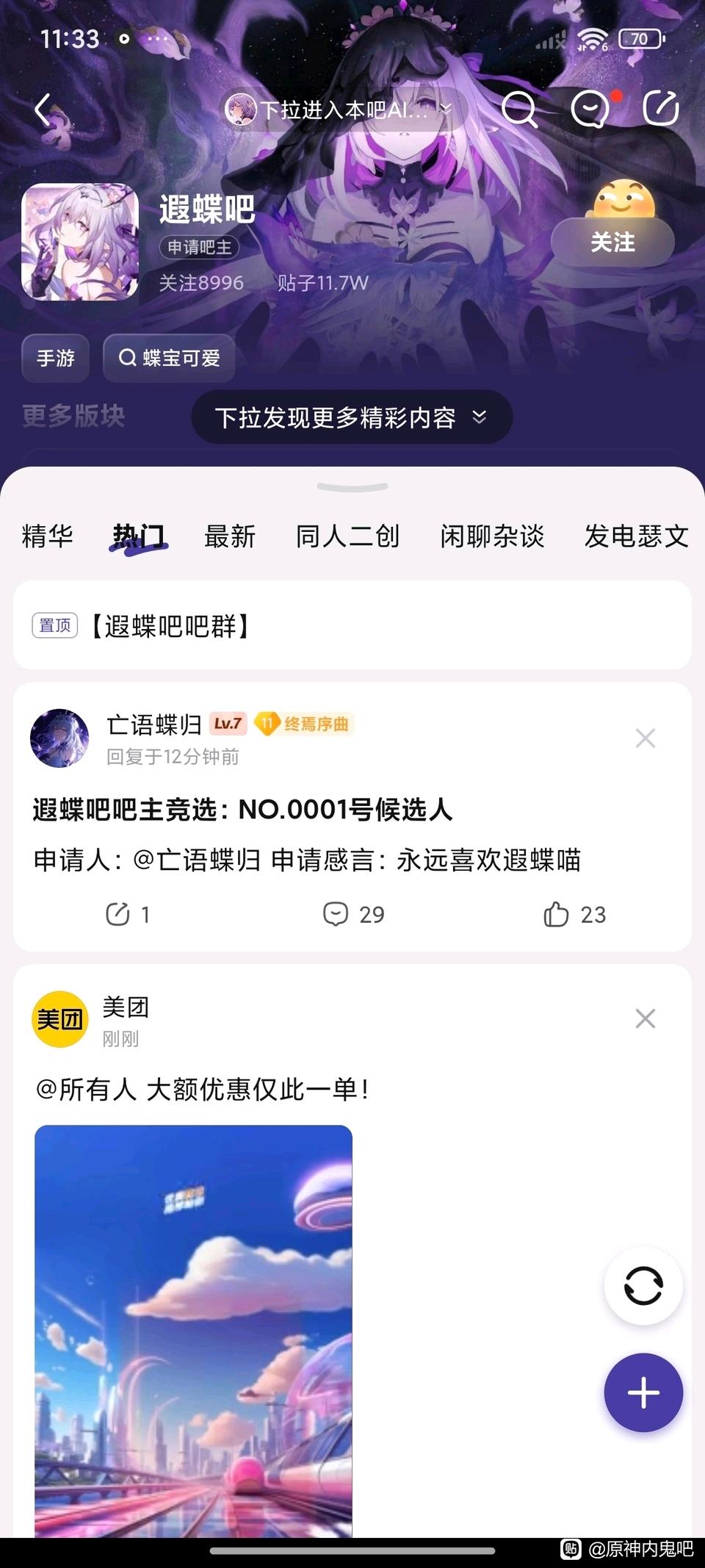Close the 美团 ad post
The width and height of the screenshot is (705, 1568).
645,1018
